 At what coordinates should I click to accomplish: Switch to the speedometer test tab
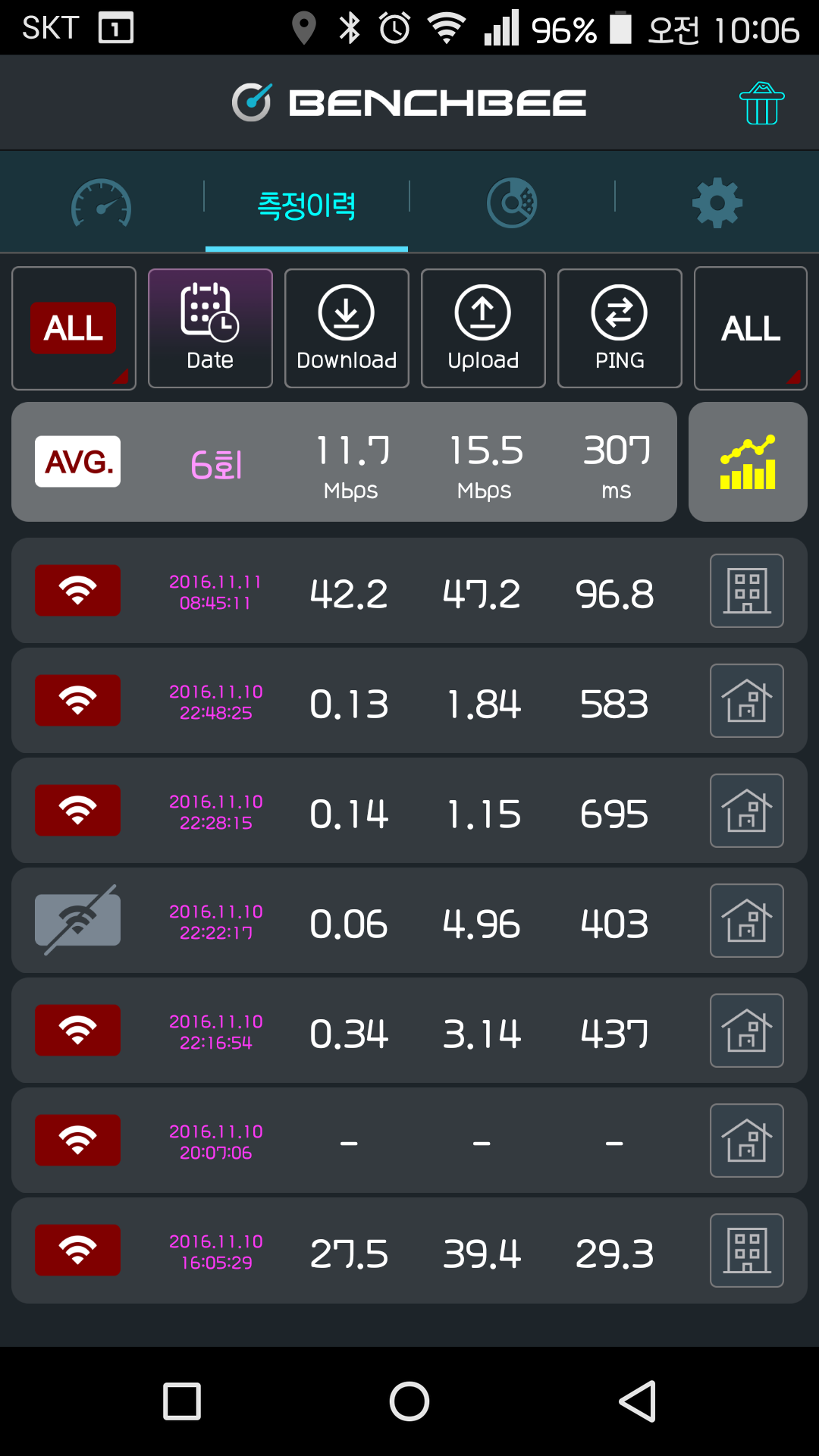coord(101,203)
